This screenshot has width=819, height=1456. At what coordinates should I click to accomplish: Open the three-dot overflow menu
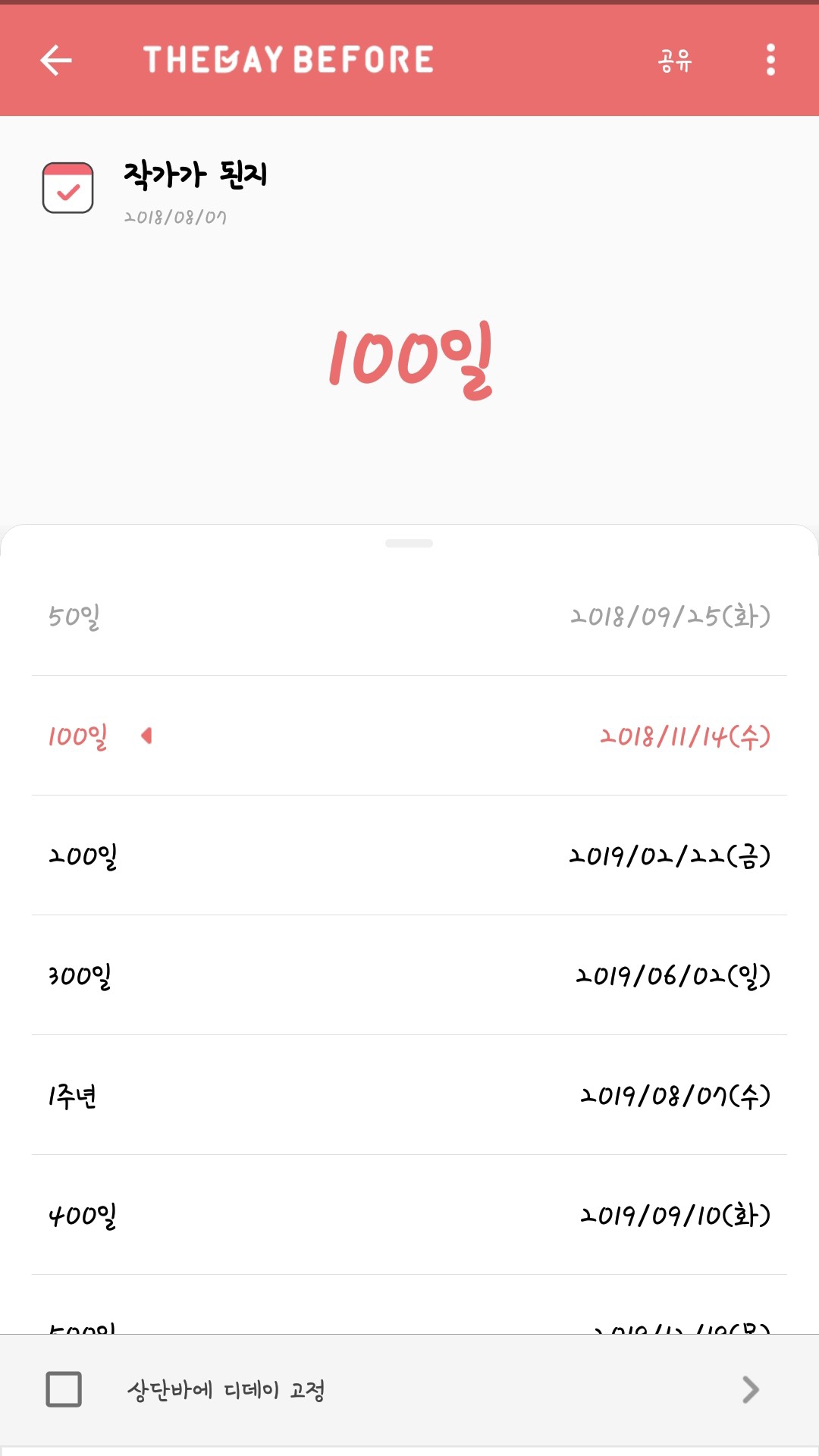(770, 60)
